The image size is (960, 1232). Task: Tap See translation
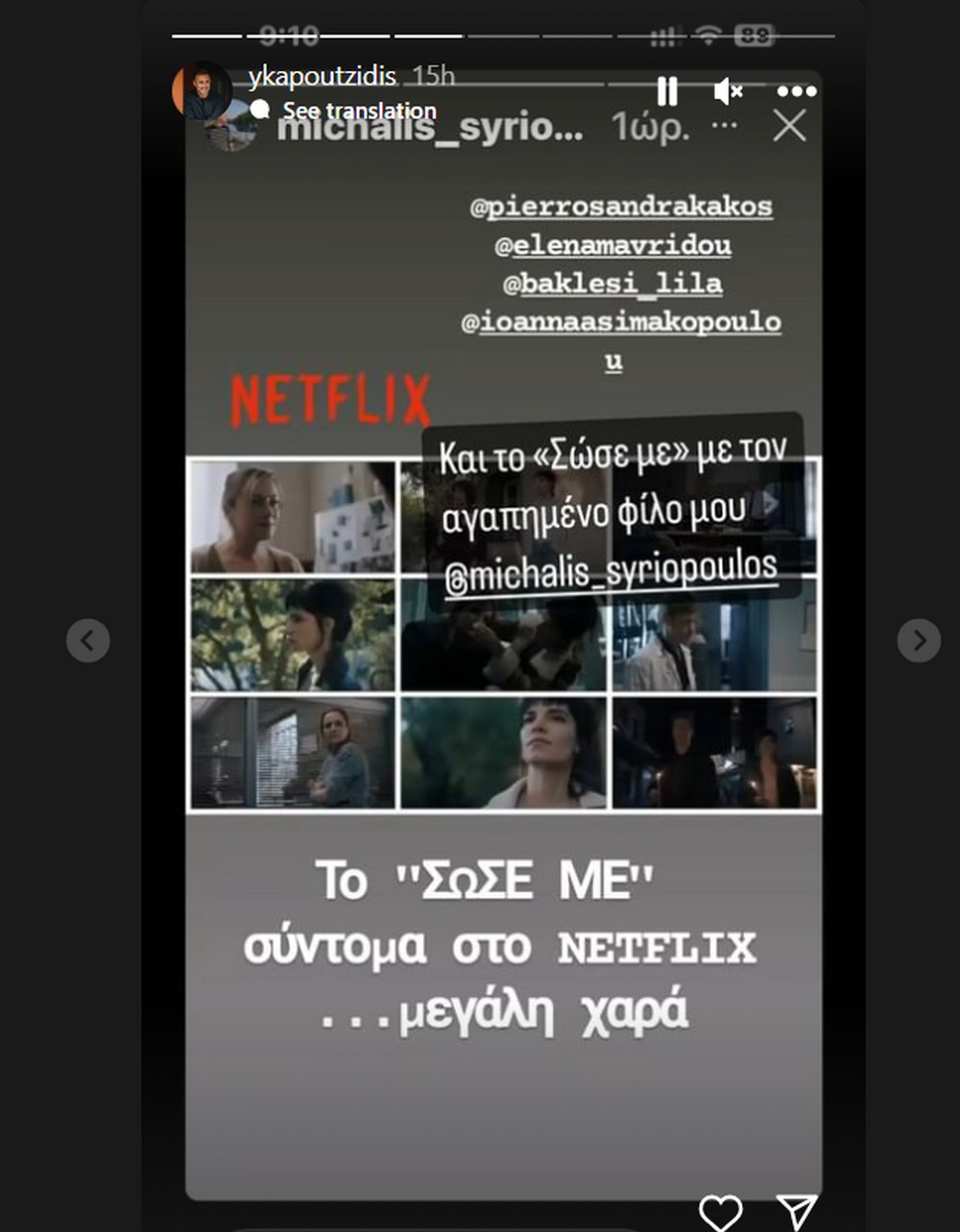click(358, 110)
